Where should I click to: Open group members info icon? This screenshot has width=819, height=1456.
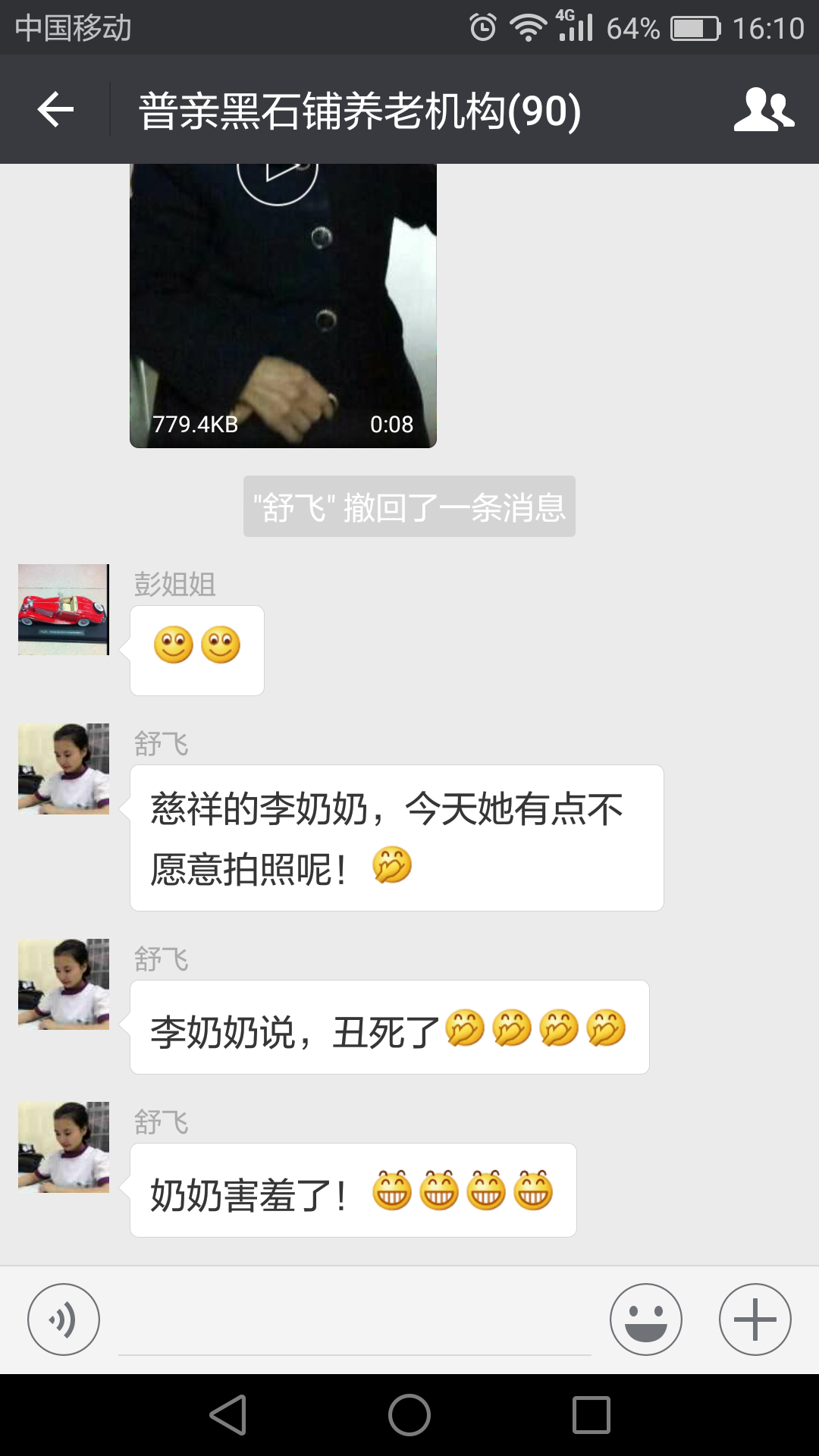click(764, 110)
